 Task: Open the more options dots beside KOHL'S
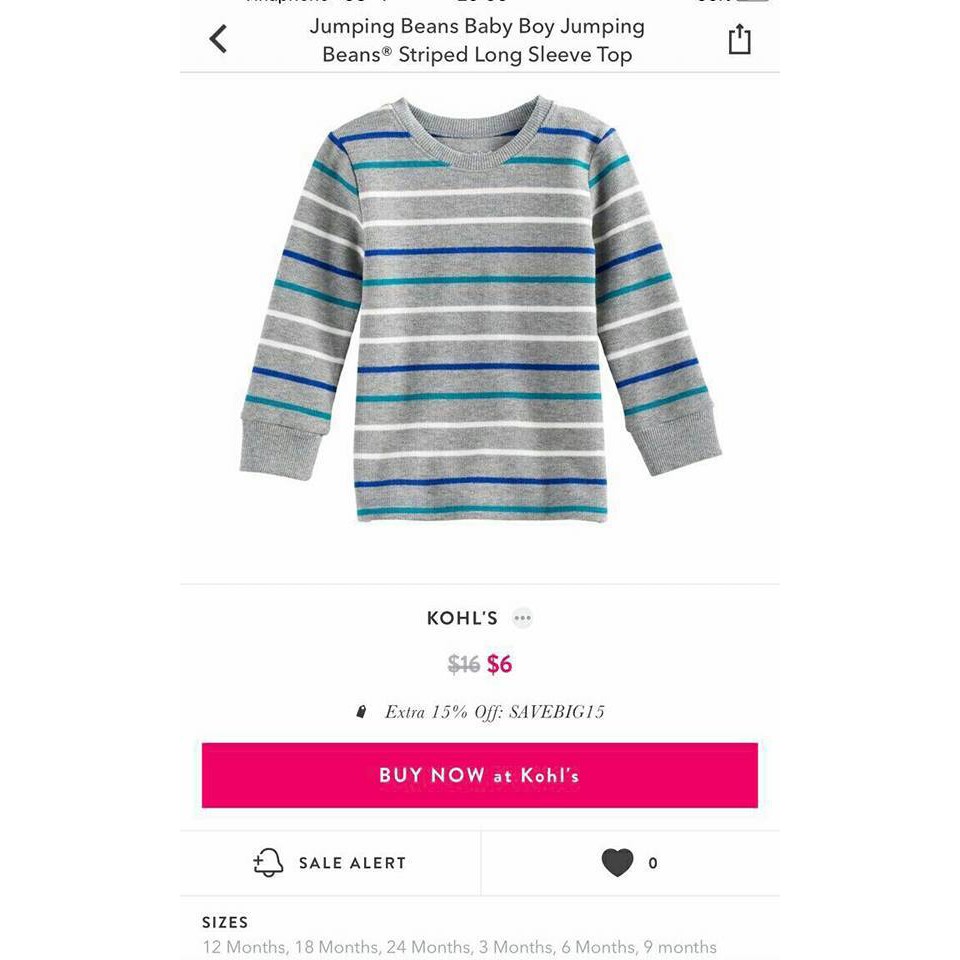click(522, 618)
